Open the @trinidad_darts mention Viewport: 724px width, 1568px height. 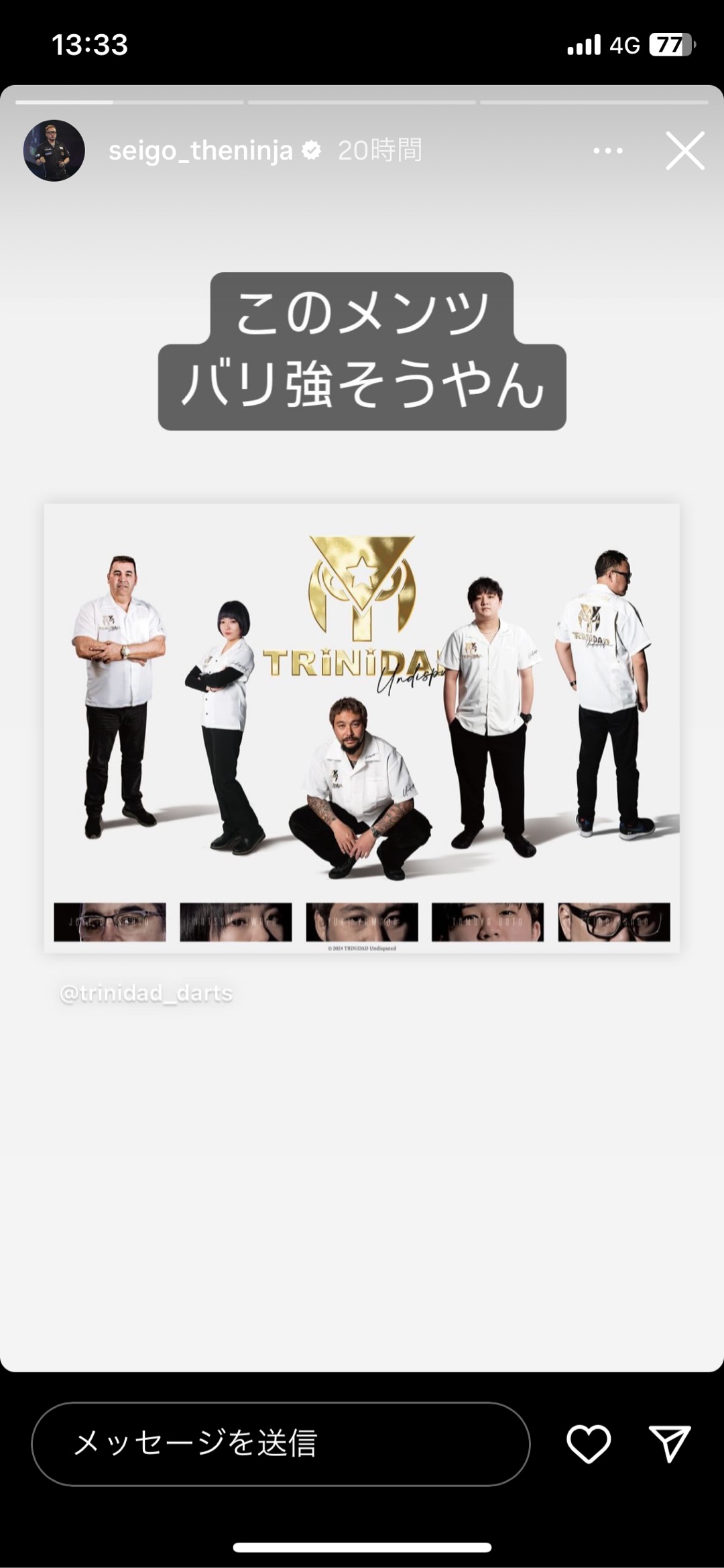coord(146,993)
